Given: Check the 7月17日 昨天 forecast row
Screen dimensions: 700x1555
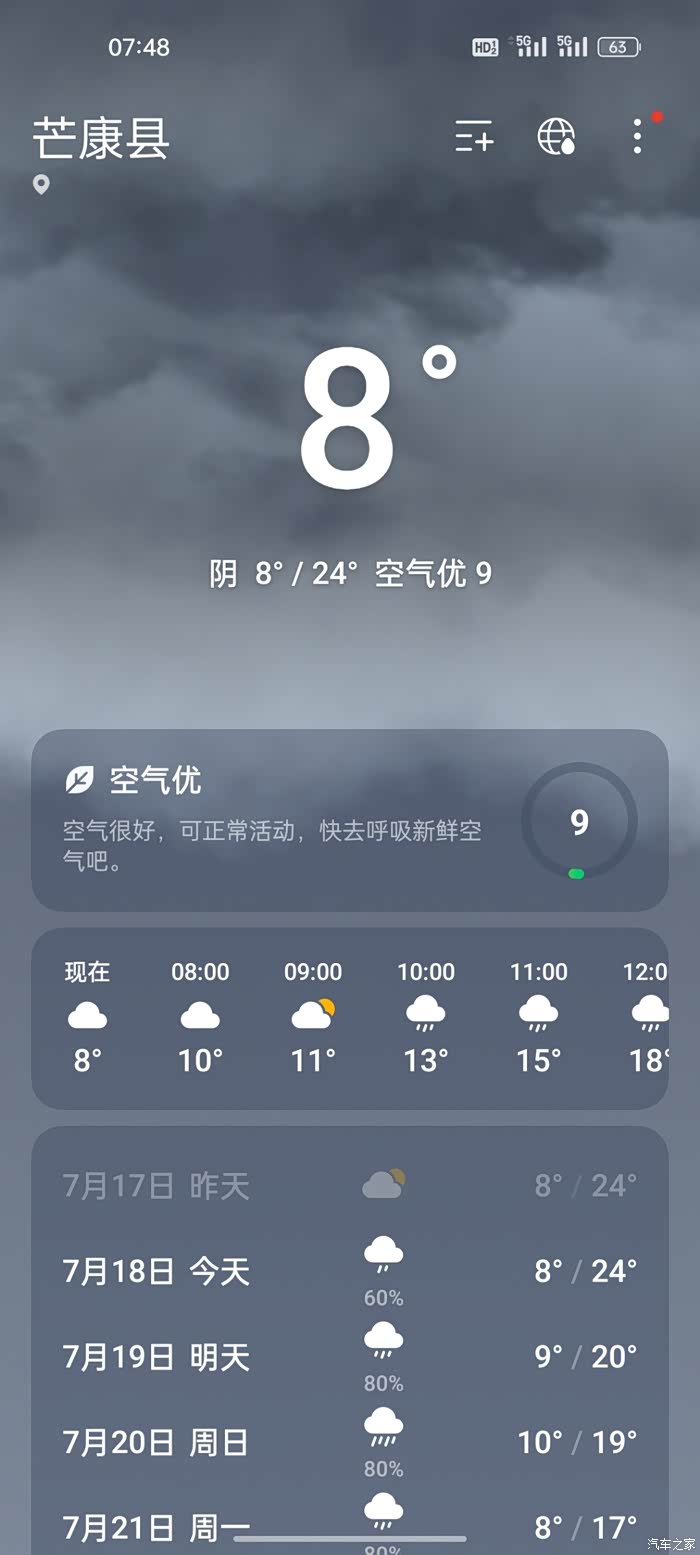Looking at the screenshot, I should [349, 1186].
